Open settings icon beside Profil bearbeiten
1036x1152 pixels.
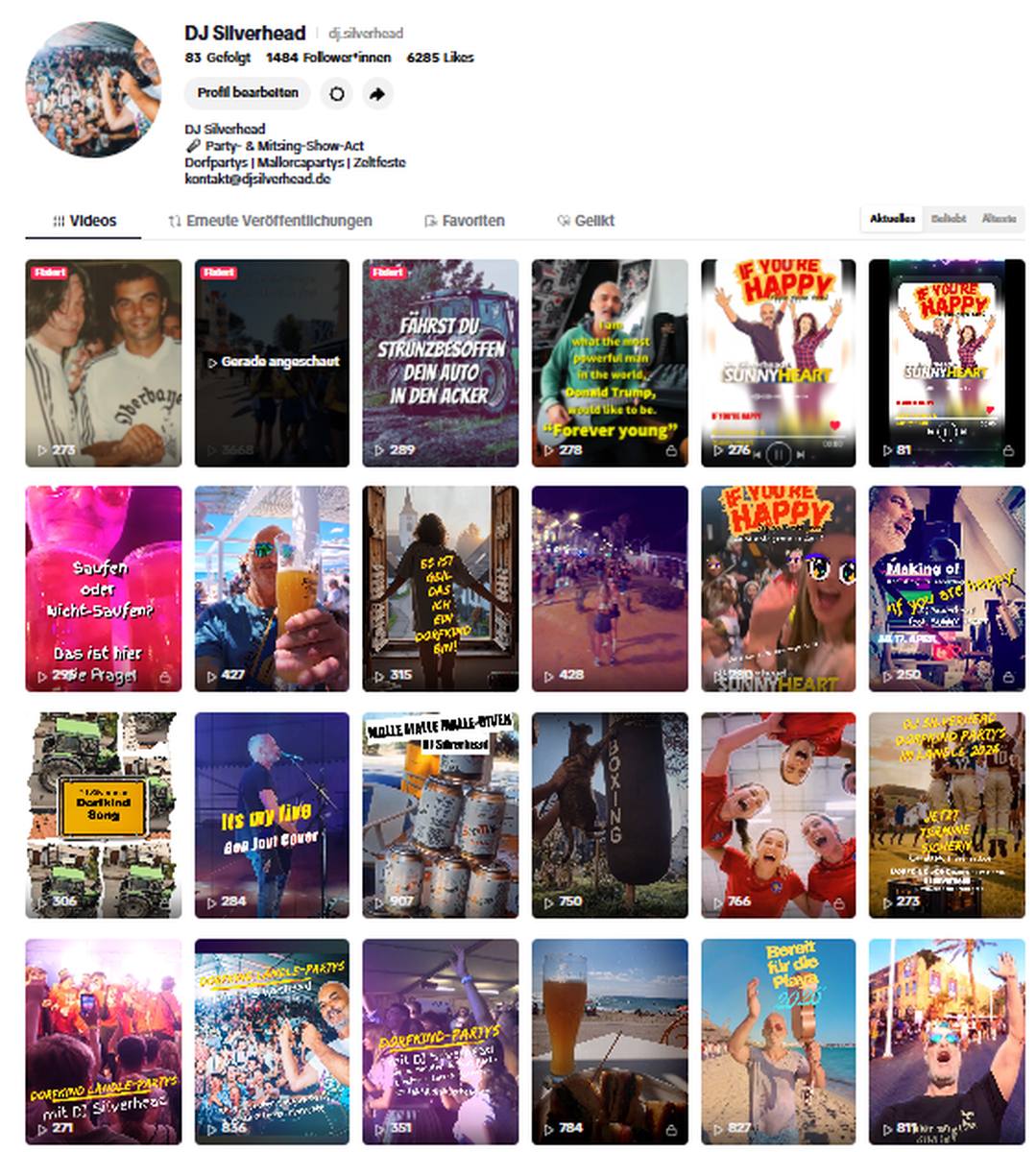(337, 94)
